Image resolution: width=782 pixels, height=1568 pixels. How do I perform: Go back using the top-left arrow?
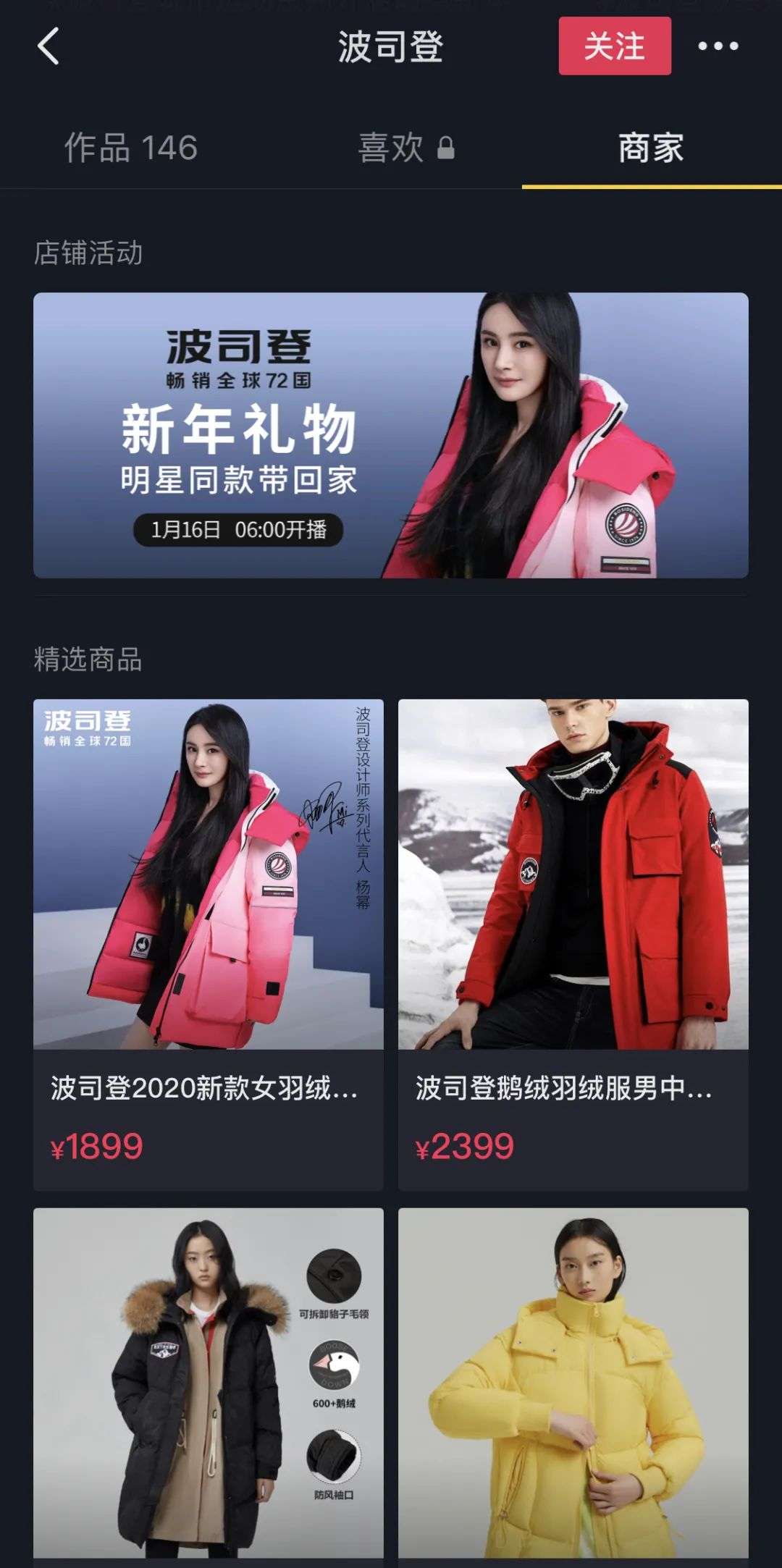click(49, 46)
